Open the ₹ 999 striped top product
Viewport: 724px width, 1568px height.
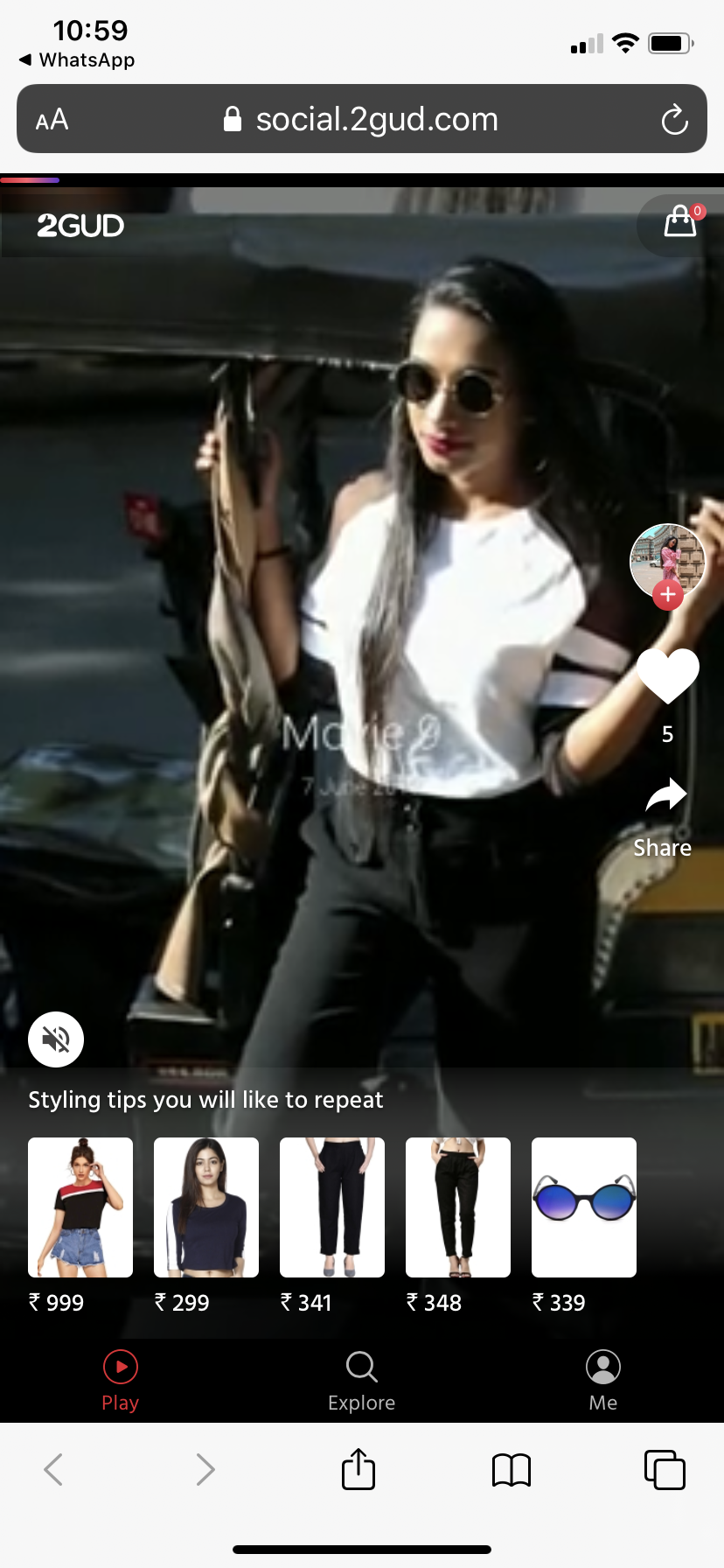pos(80,1207)
